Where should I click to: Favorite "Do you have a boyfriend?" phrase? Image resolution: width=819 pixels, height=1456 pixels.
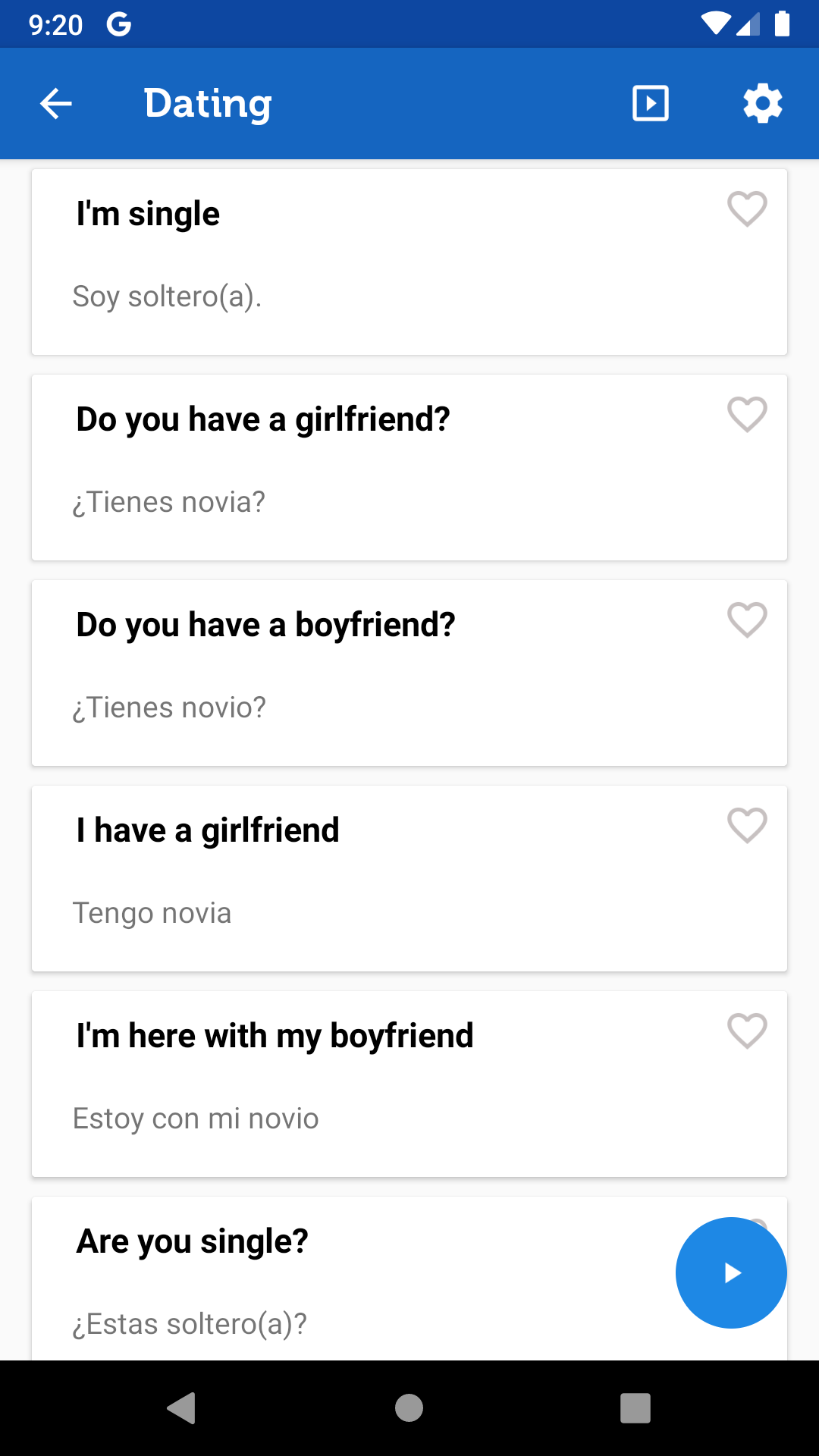pyautogui.click(x=747, y=620)
